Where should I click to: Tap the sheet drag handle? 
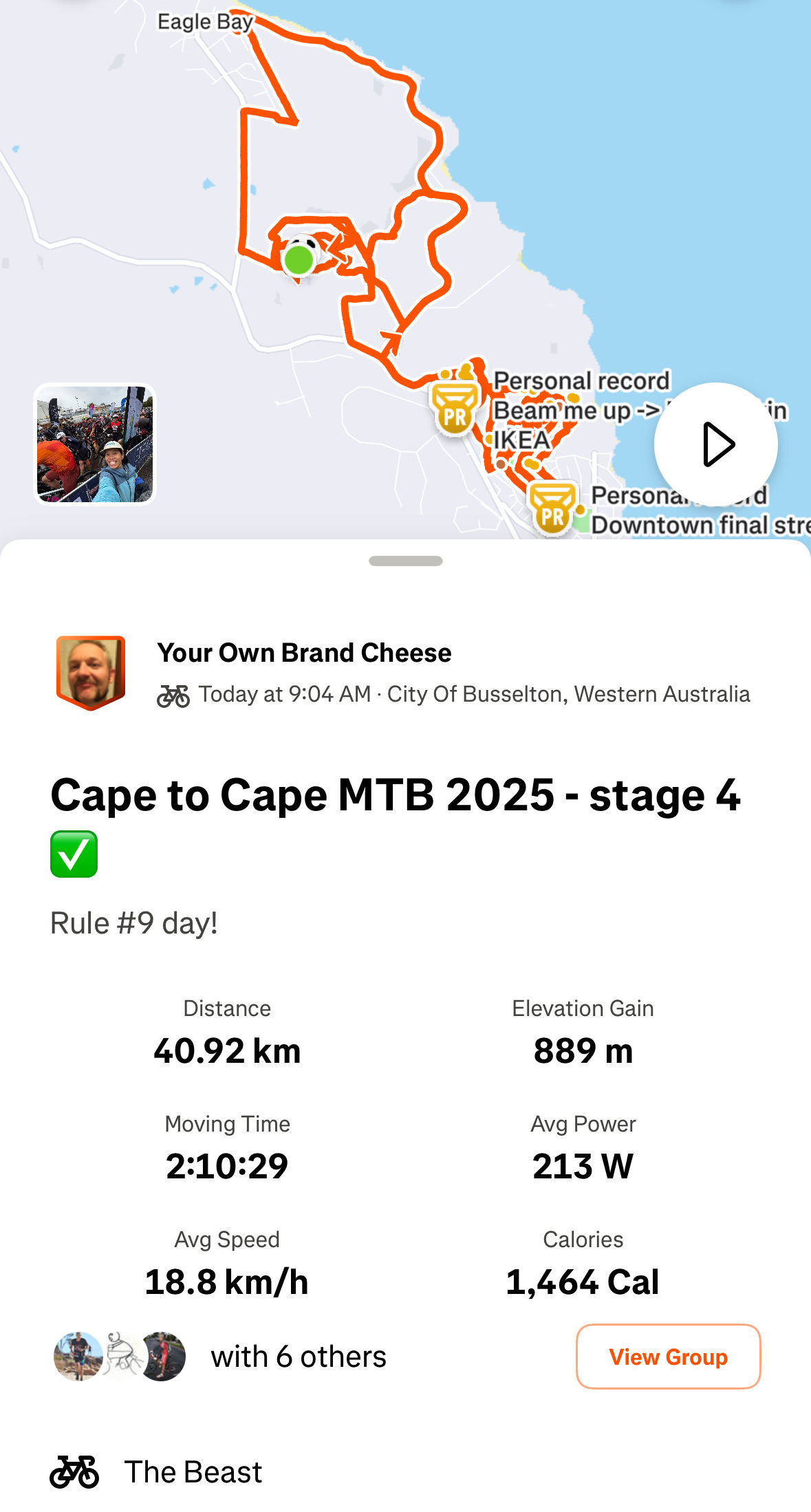tap(405, 561)
